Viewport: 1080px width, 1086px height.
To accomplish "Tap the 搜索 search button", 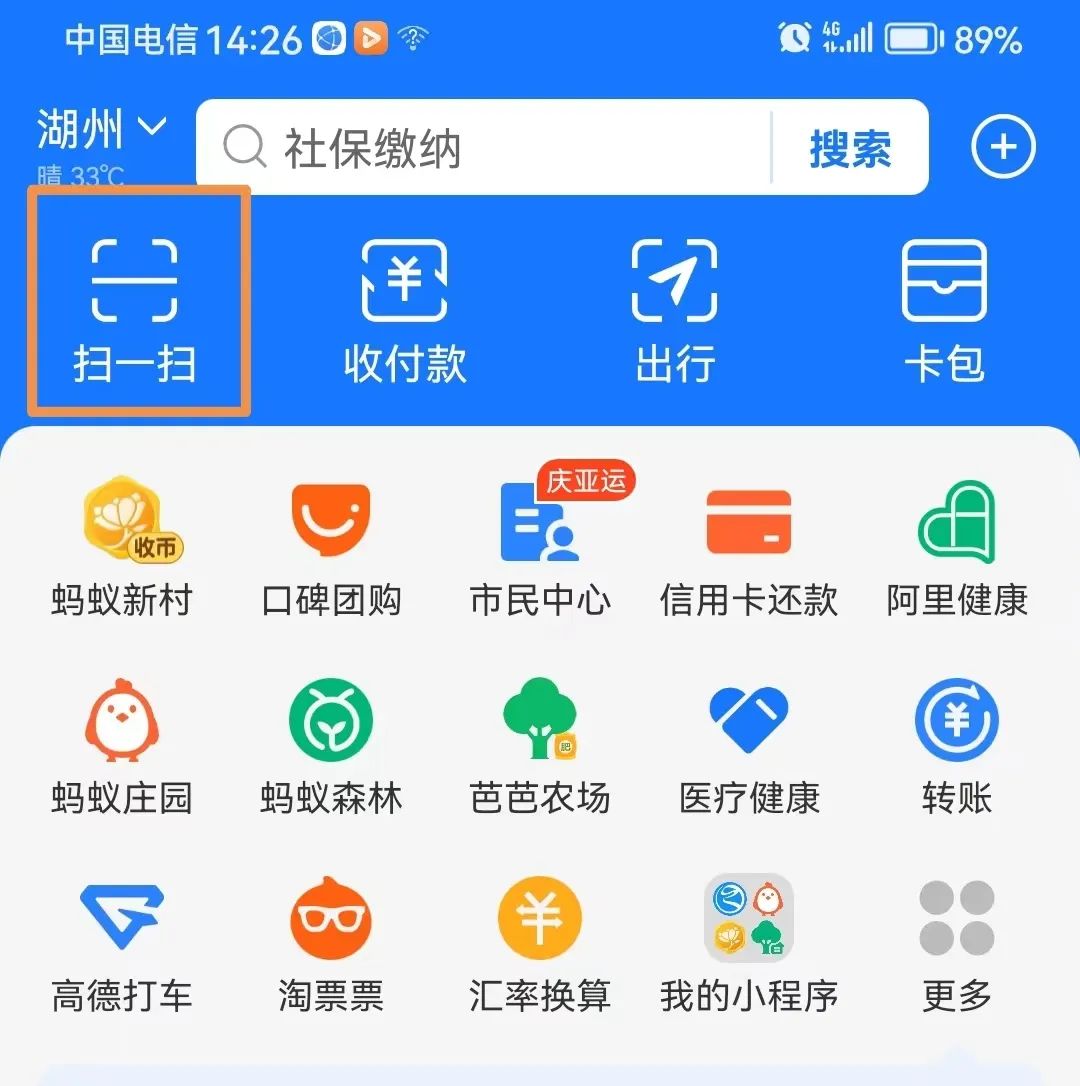I will (x=850, y=150).
